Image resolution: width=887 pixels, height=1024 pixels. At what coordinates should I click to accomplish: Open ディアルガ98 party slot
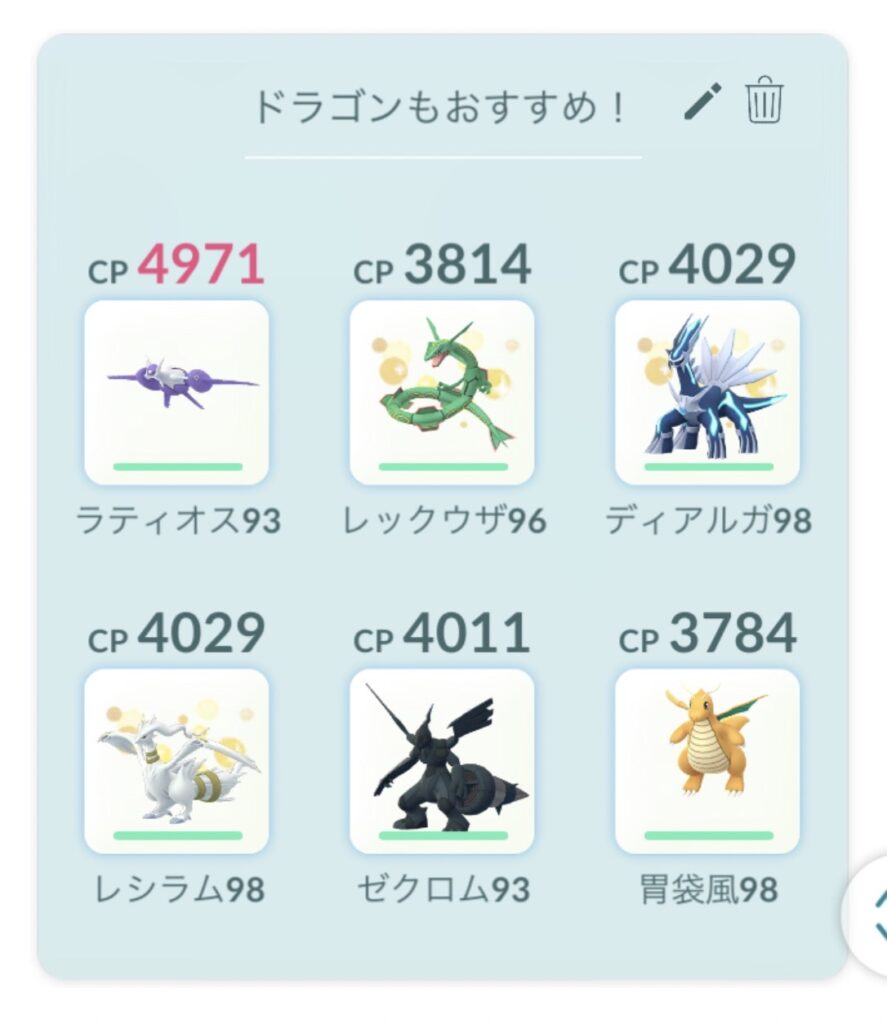pyautogui.click(x=707, y=392)
